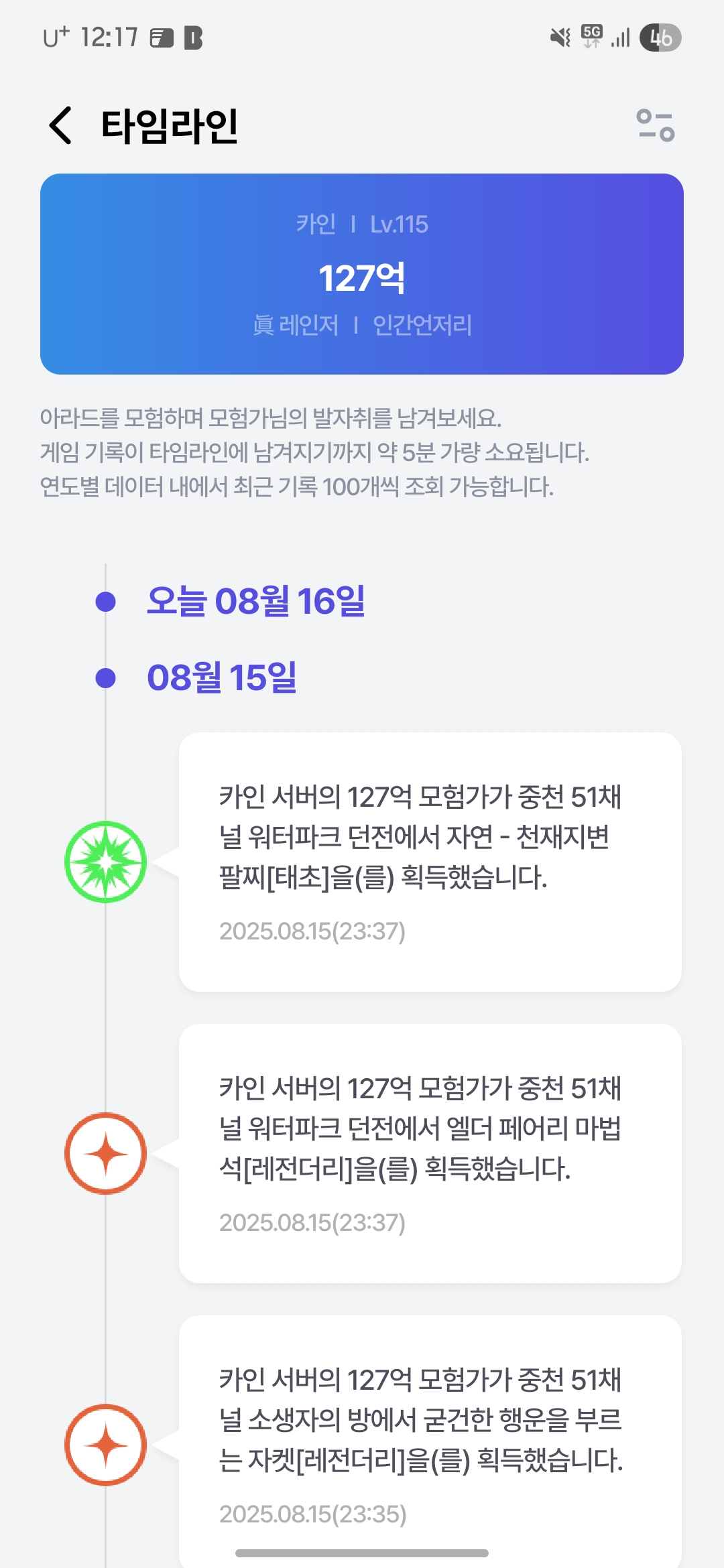The height and width of the screenshot is (1568, 724).
Task: Open the 127억 character banner
Action: coord(362,274)
